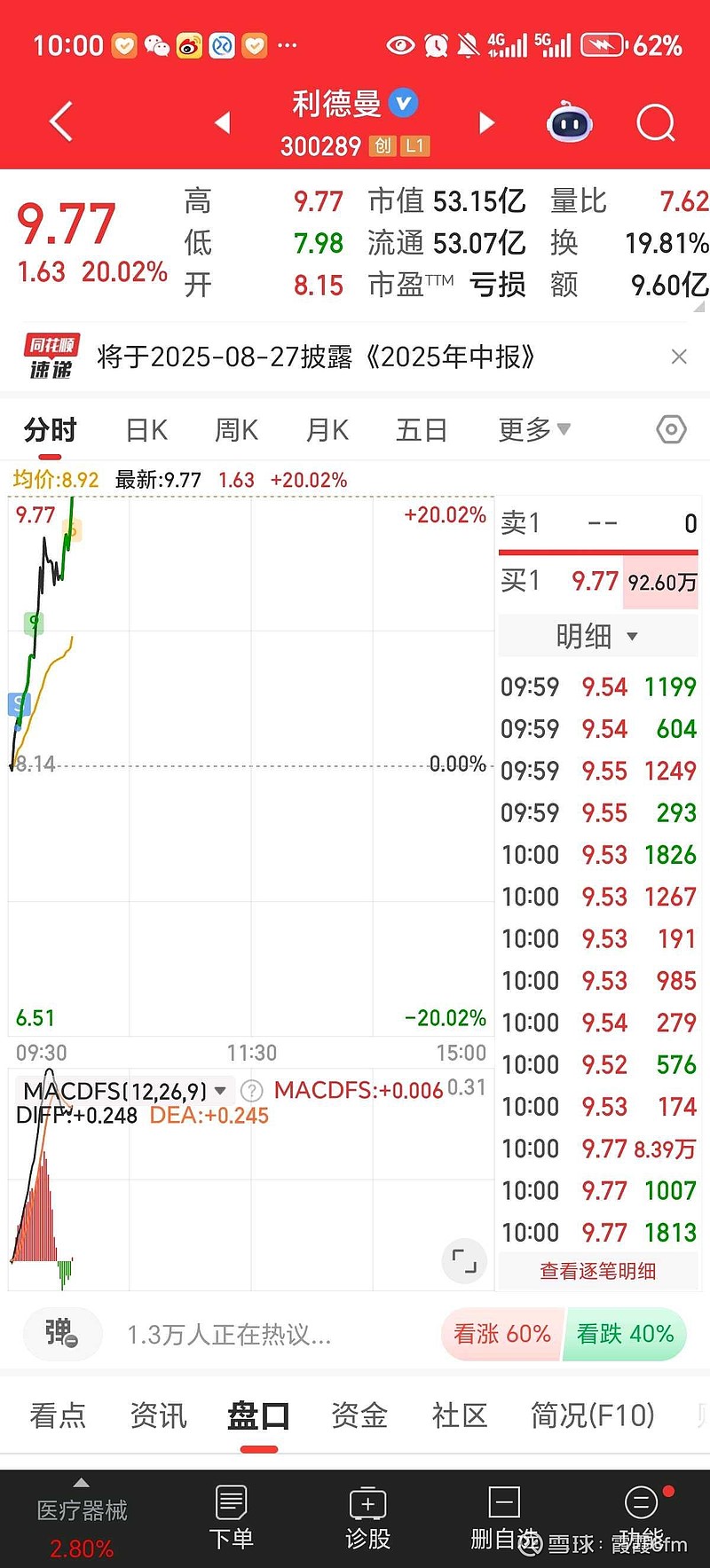Tap 下单 to place an order
The height and width of the screenshot is (1568, 710).
[231, 1517]
